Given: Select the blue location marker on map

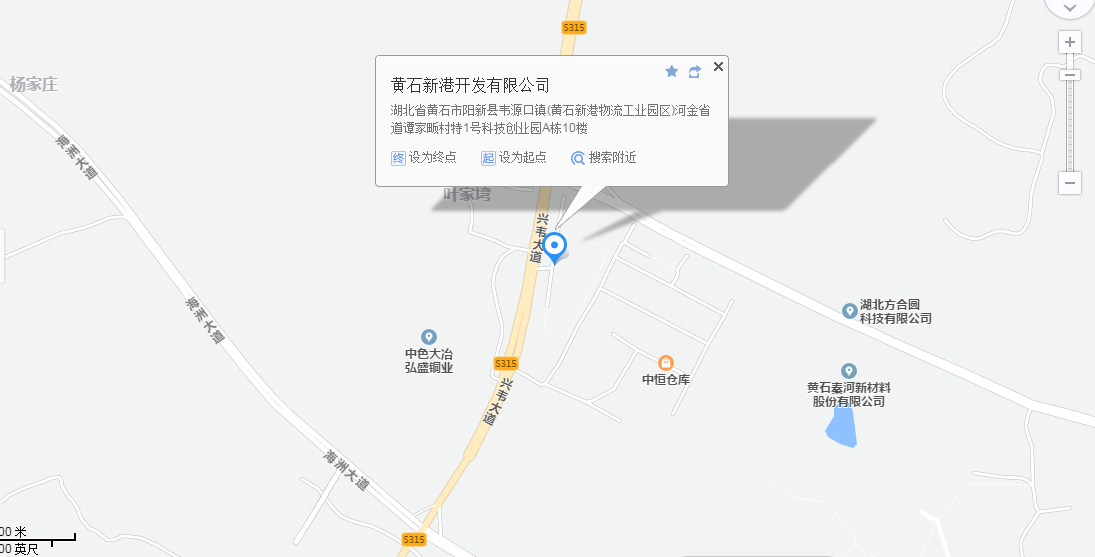Looking at the screenshot, I should pos(553,247).
